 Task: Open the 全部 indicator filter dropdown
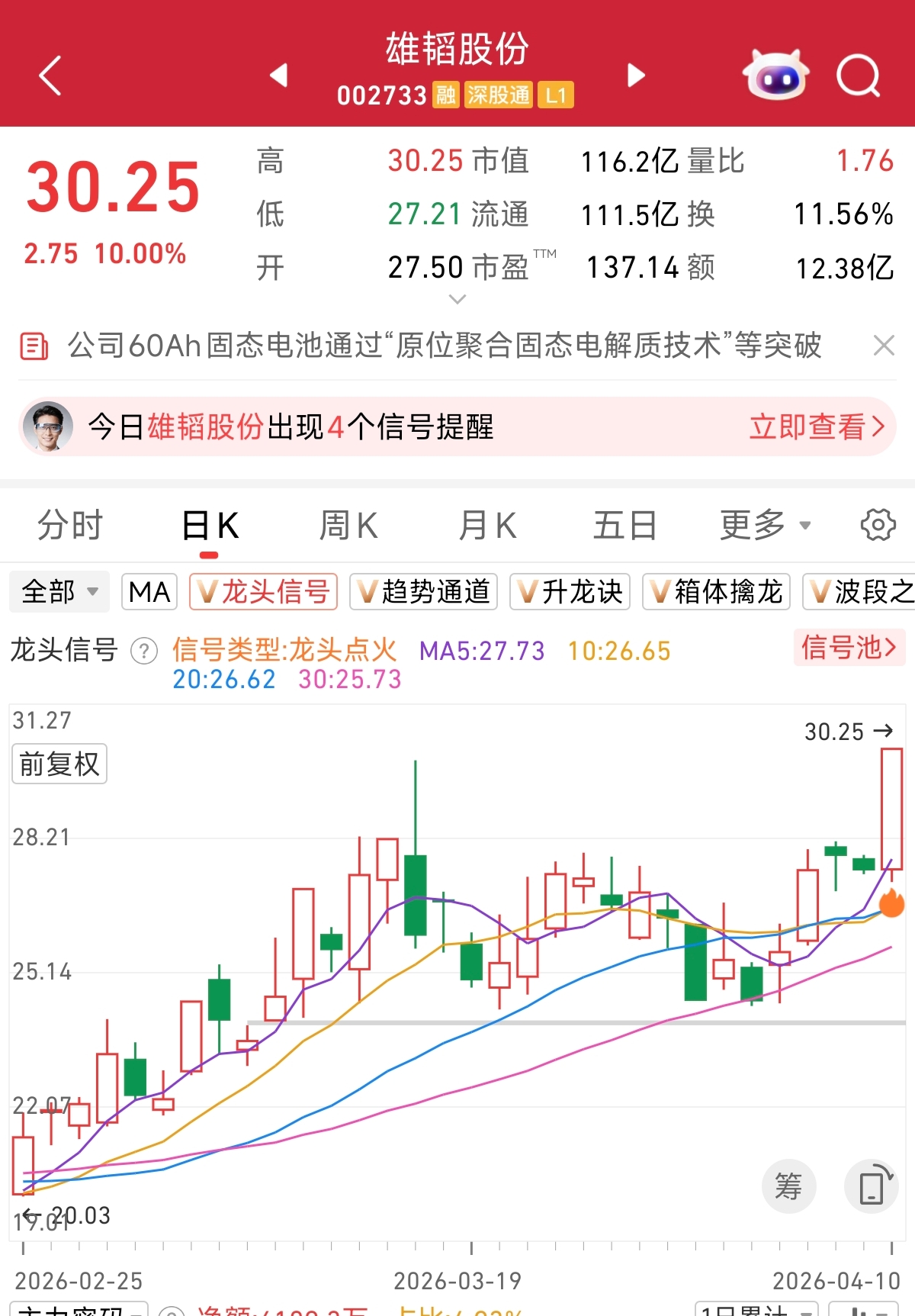[x=59, y=591]
